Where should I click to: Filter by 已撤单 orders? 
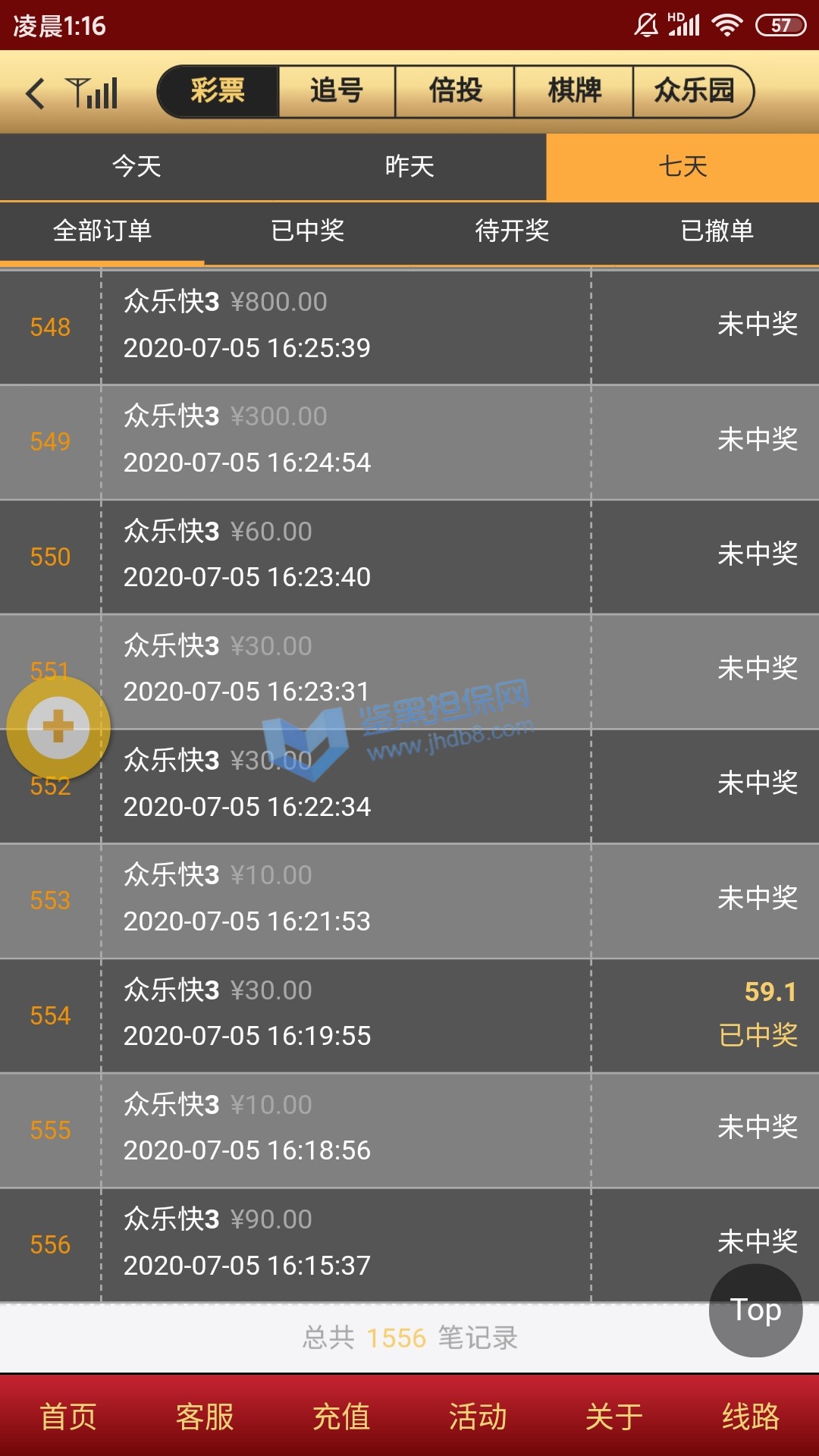[x=717, y=231]
